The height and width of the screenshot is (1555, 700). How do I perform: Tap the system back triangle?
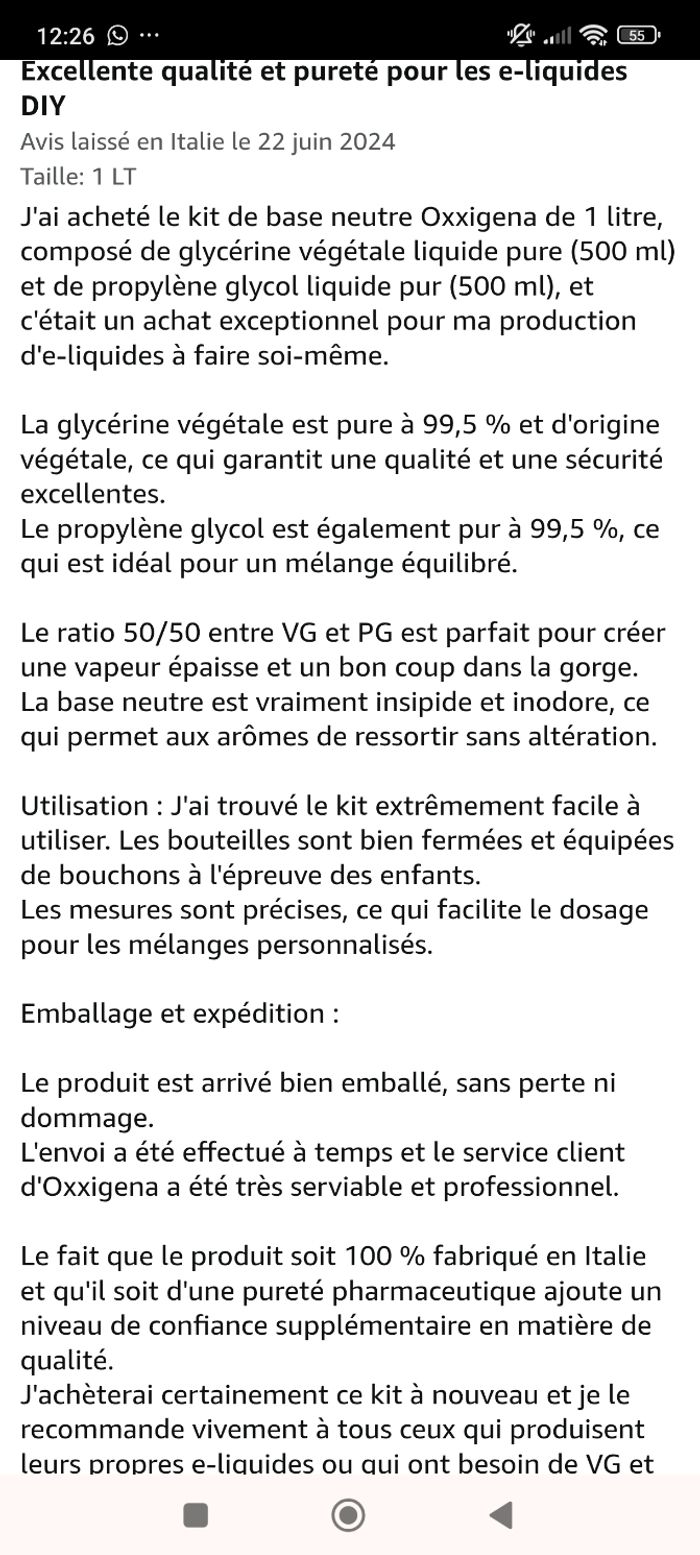[501, 1515]
